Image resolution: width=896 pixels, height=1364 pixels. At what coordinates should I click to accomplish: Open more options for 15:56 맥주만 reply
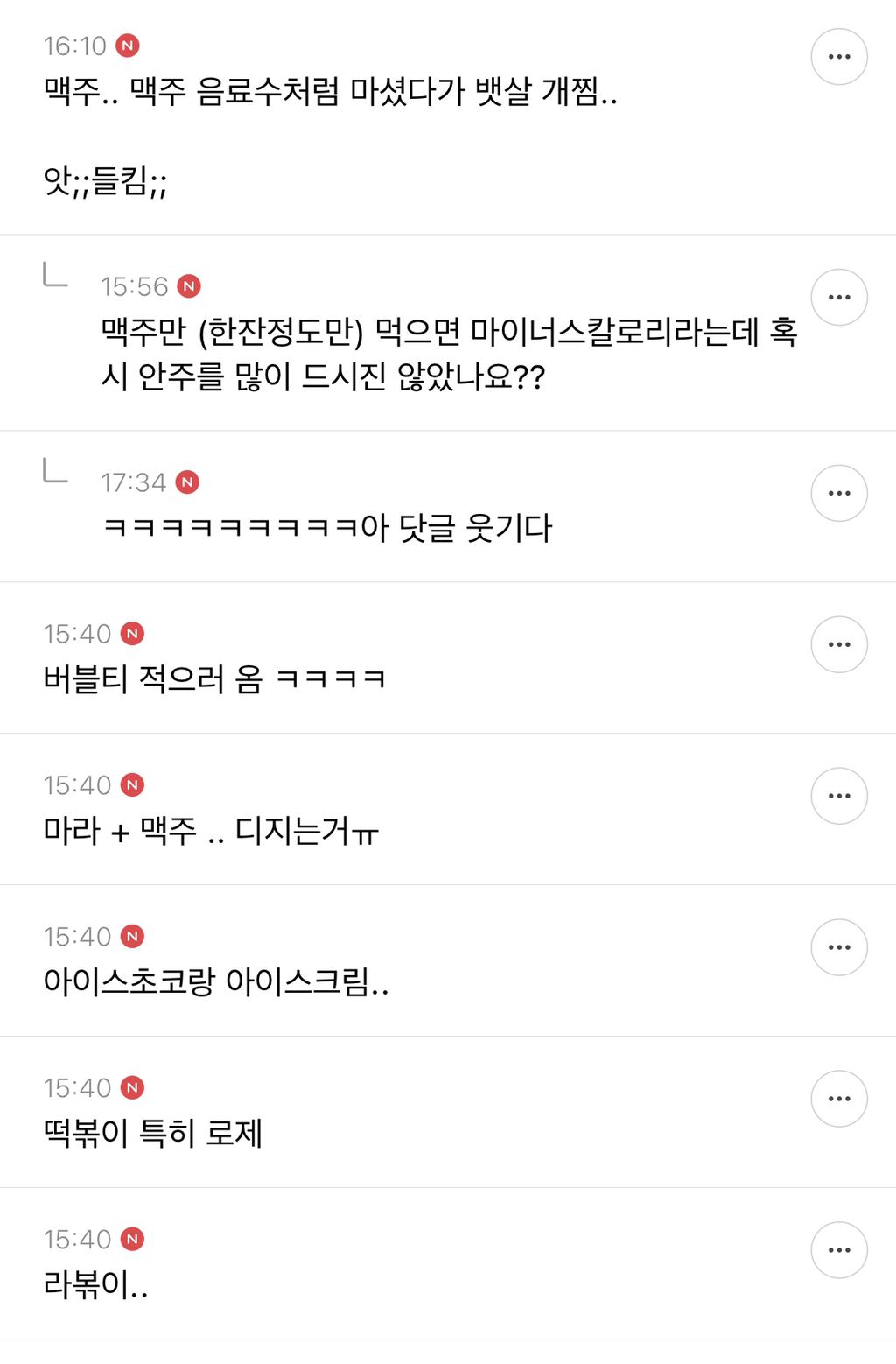(x=838, y=298)
